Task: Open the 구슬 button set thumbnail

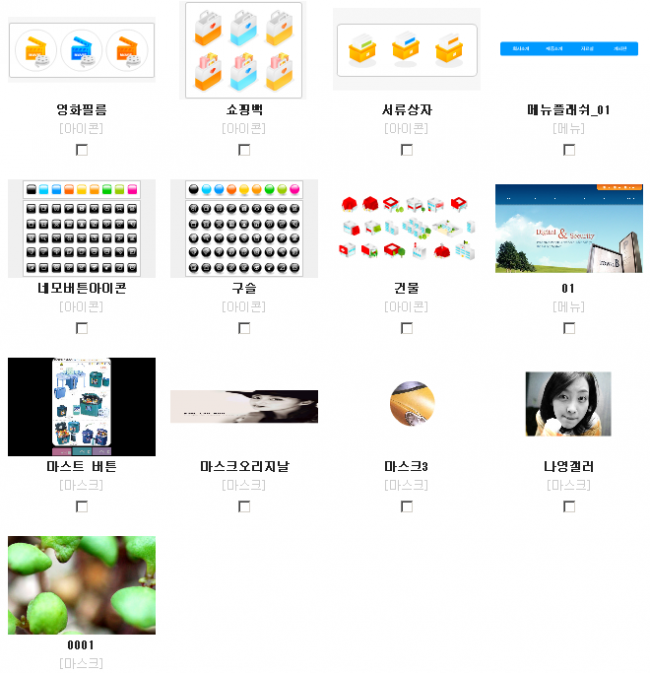Action: click(x=244, y=228)
